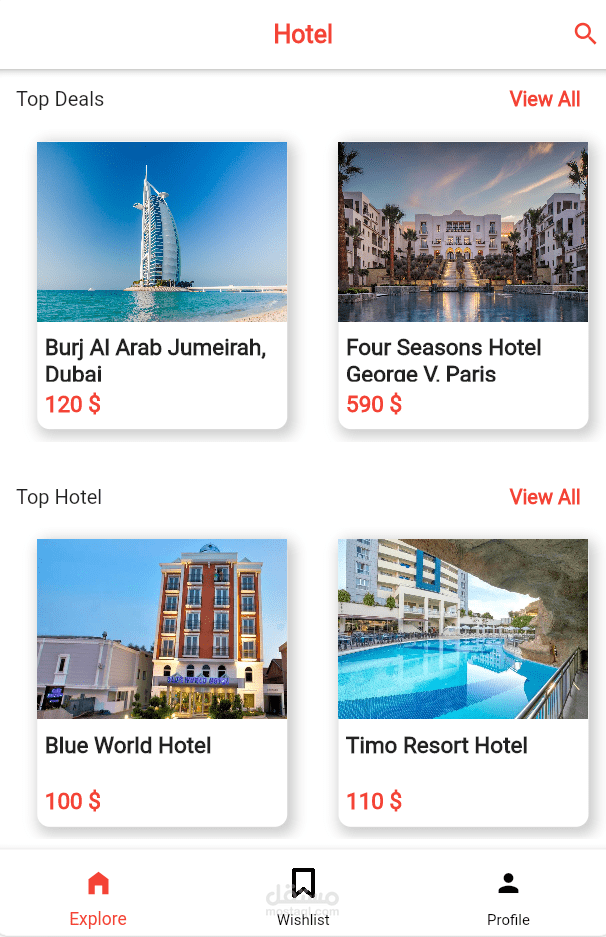
Task: Select the Blue World Hotel card
Action: point(162,682)
